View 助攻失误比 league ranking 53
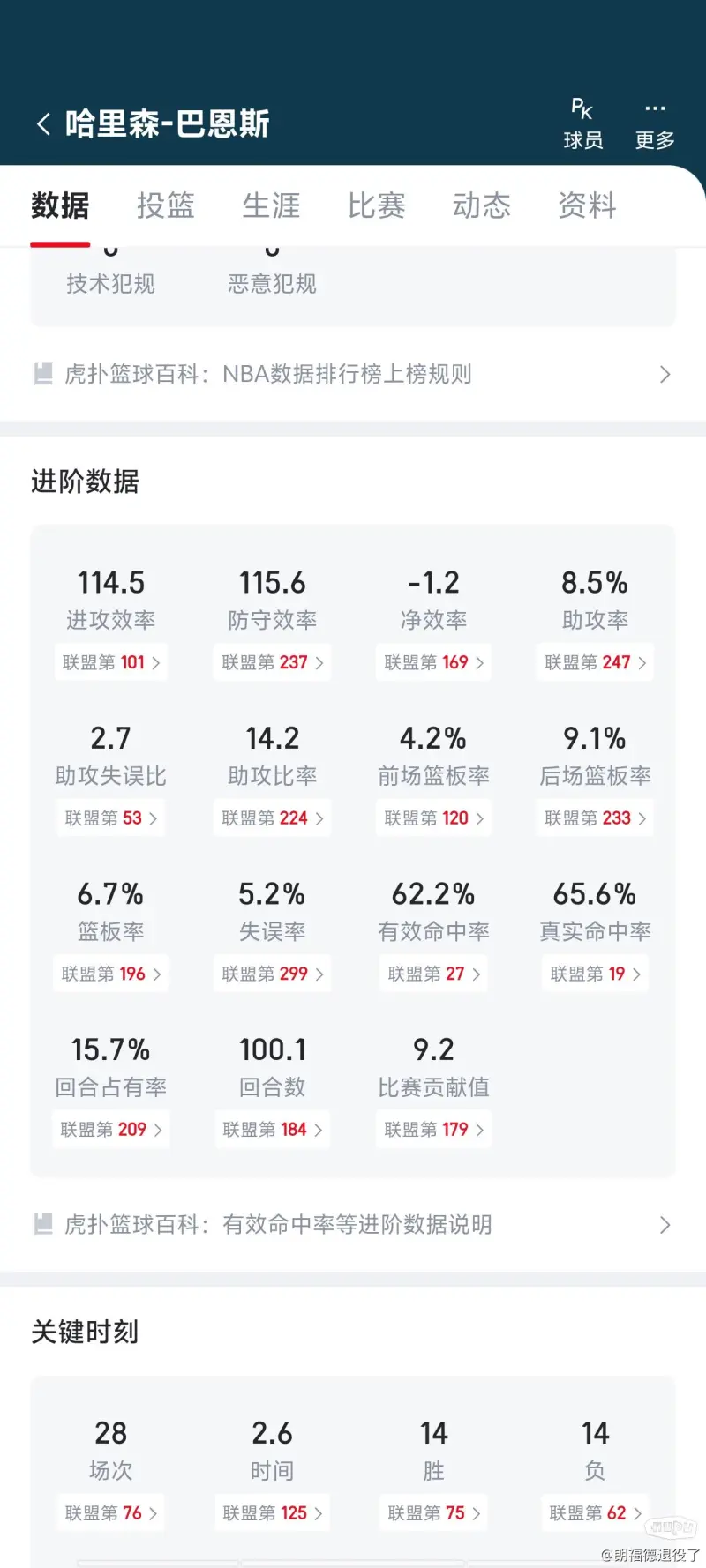 click(111, 818)
